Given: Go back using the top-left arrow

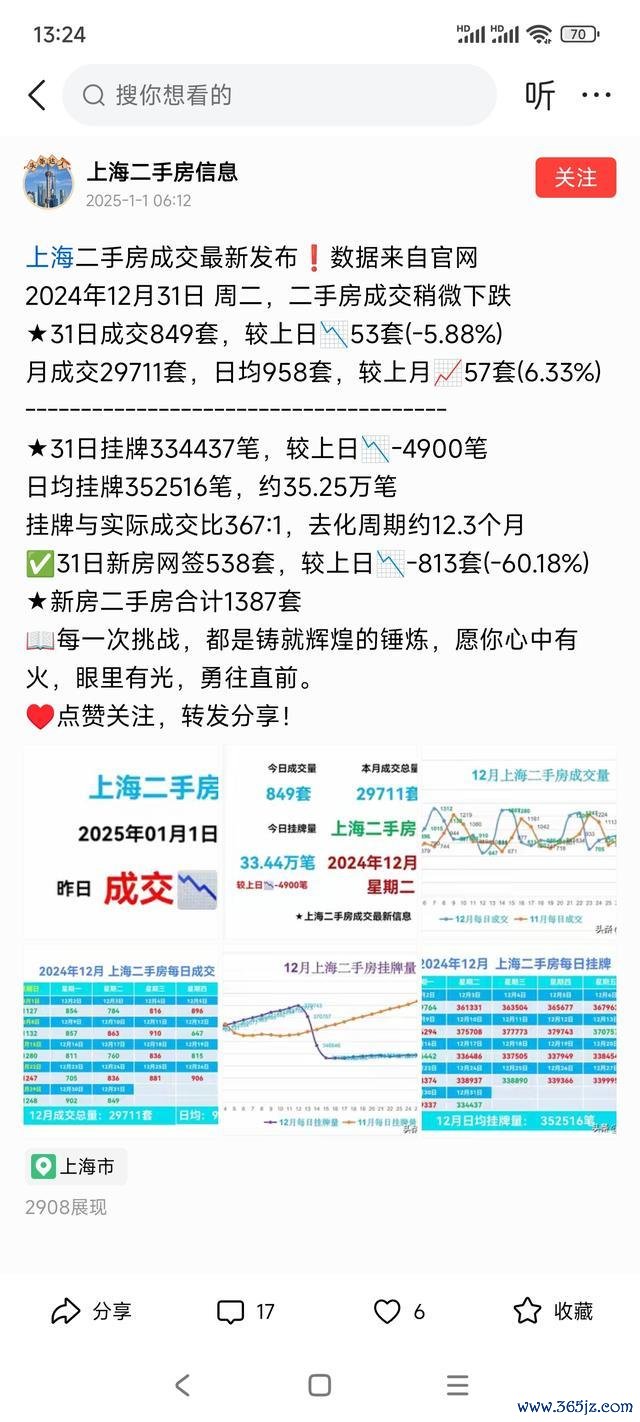Looking at the screenshot, I should coord(37,96).
